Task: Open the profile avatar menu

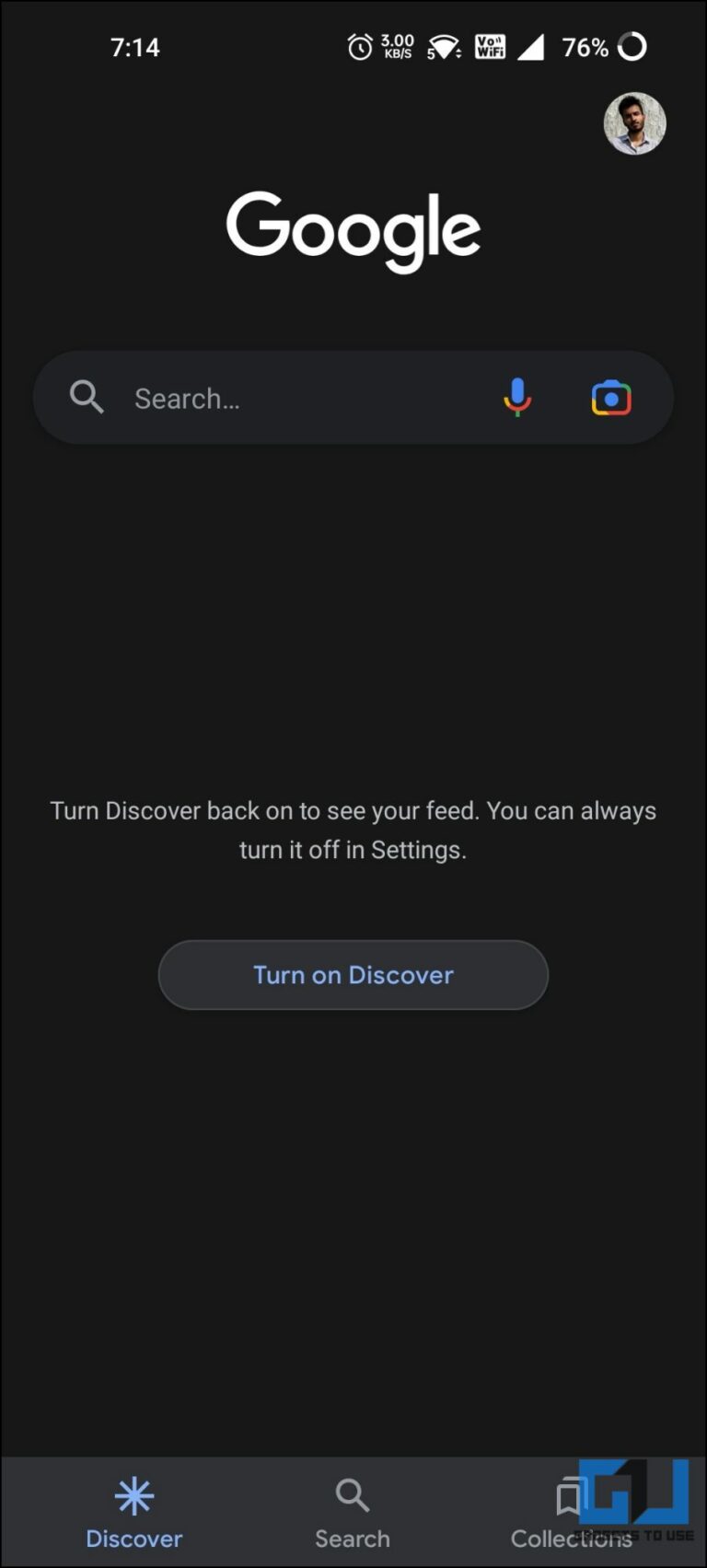Action: 634,123
